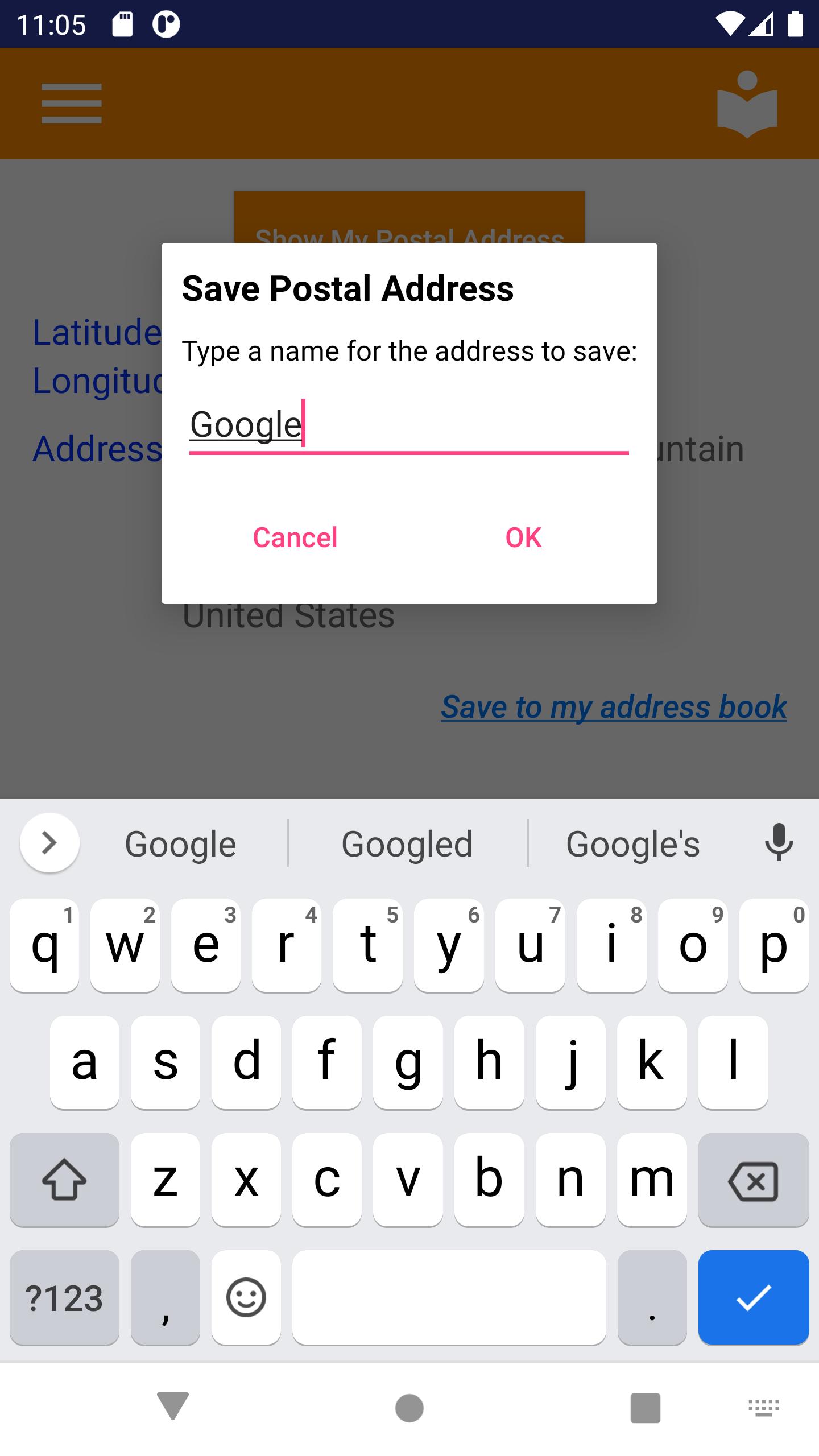Pick the "Google's" keyboard suggestion
The image size is (819, 1456).
[632, 843]
